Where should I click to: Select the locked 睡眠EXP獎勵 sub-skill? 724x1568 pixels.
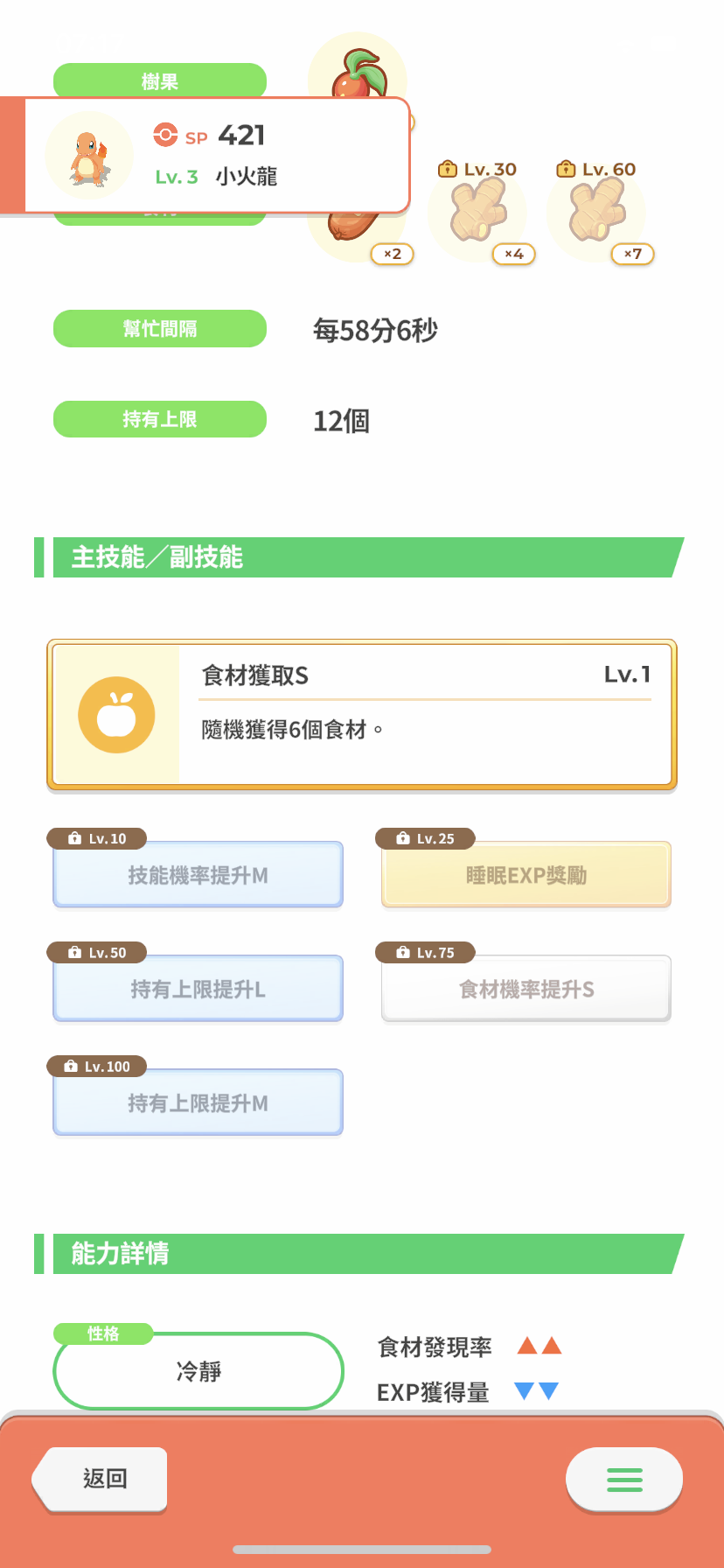pos(526,874)
